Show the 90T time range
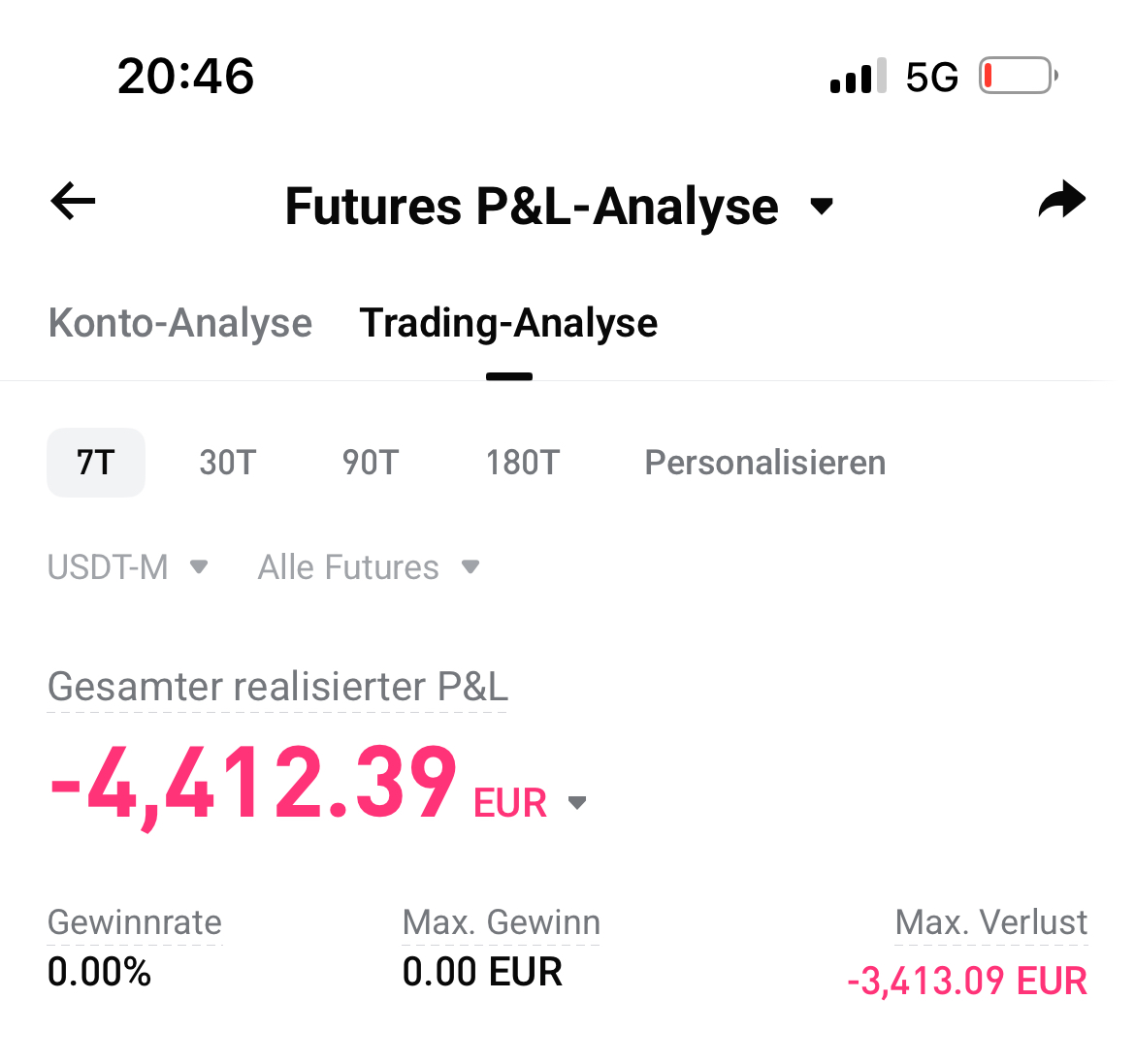 370,463
